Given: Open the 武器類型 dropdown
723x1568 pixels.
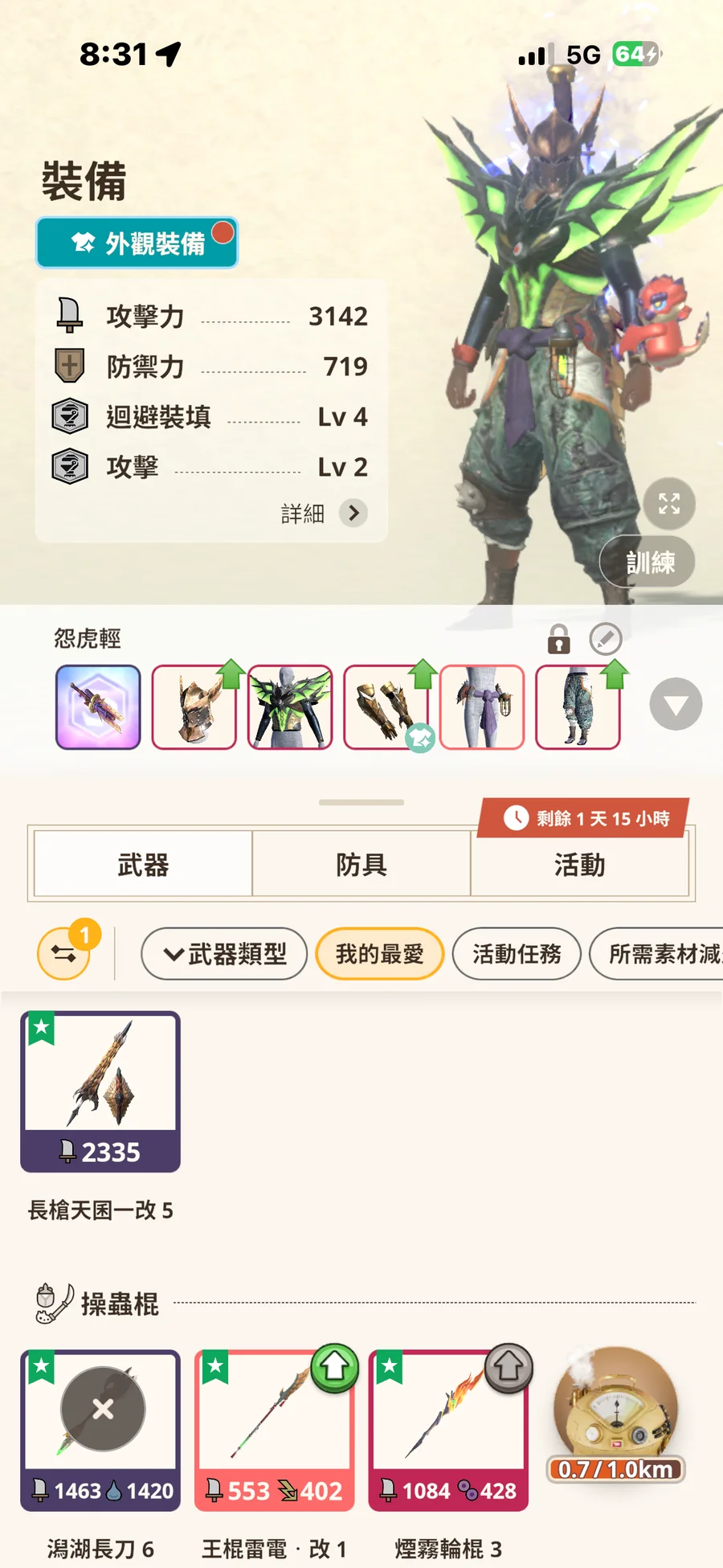Looking at the screenshot, I should (224, 954).
